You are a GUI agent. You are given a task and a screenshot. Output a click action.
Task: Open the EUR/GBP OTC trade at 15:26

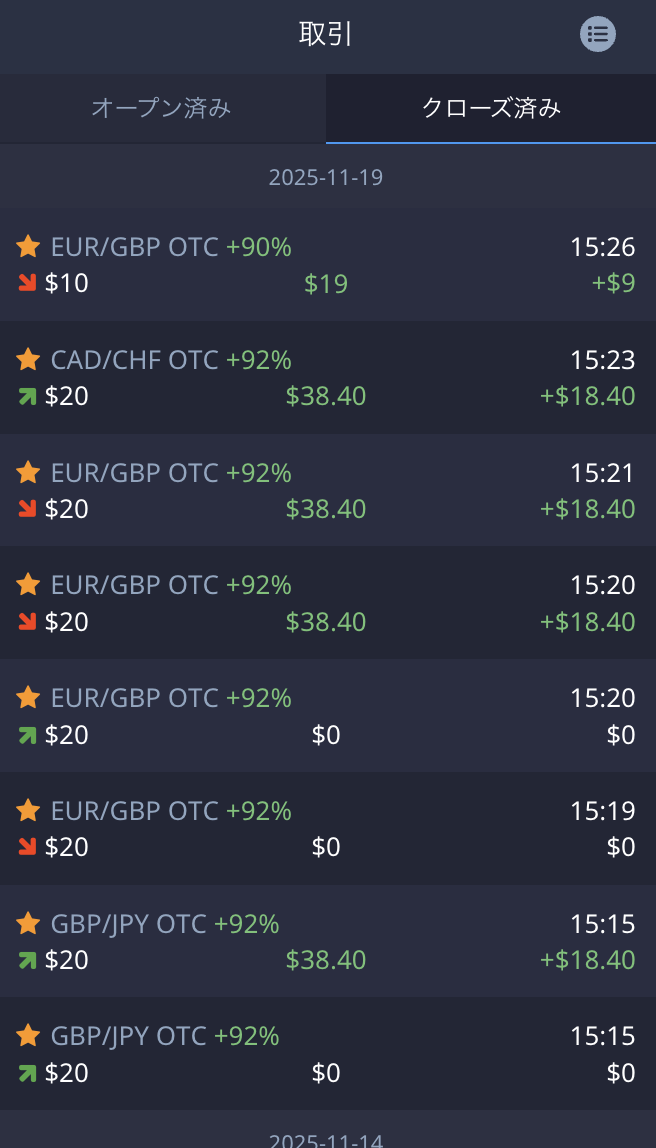click(x=328, y=265)
